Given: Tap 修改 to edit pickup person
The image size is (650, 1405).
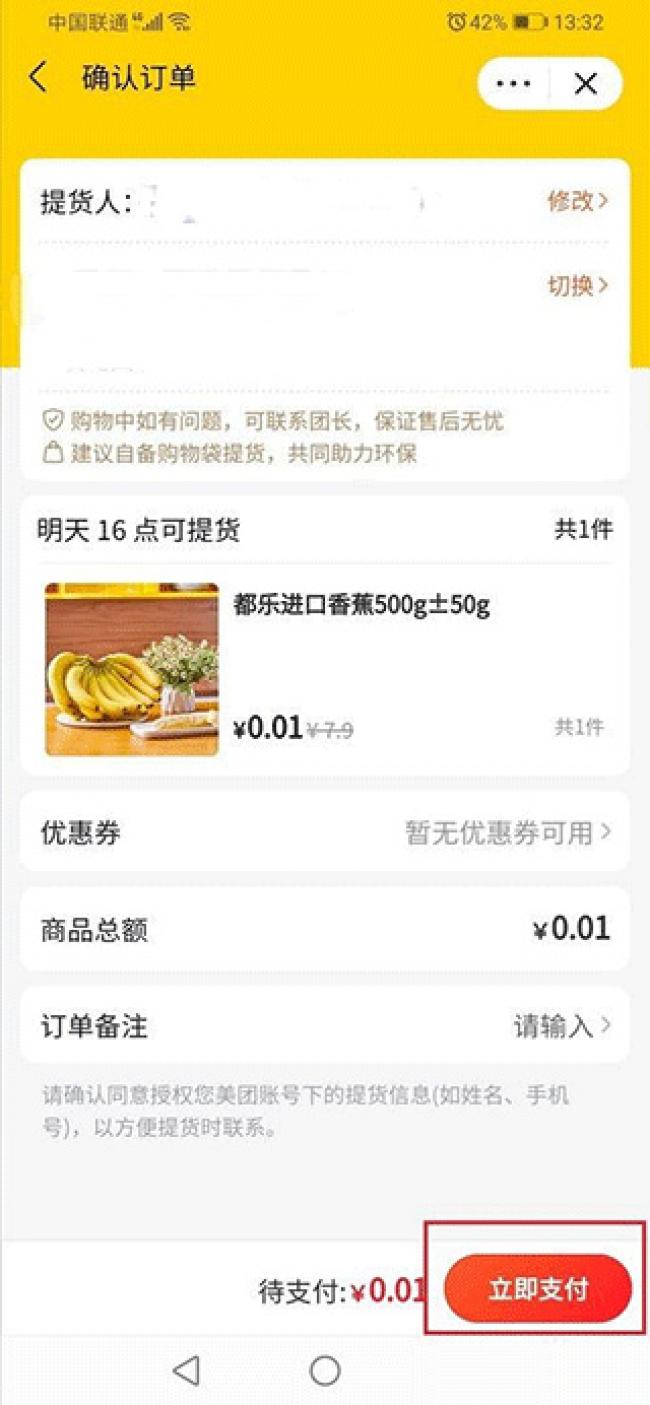Looking at the screenshot, I should tap(576, 201).
